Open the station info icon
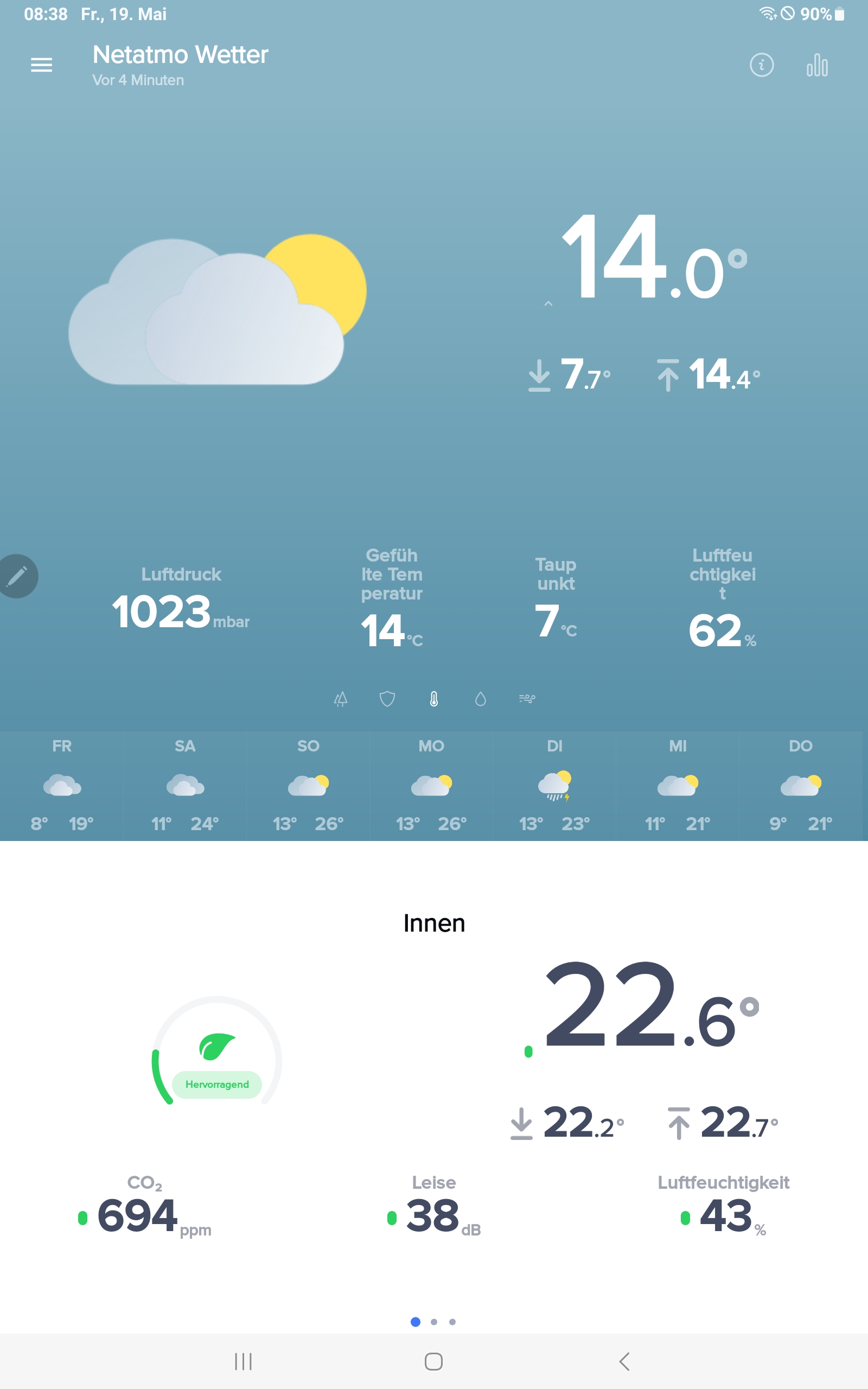Viewport: 868px width, 1389px height. 761,66
